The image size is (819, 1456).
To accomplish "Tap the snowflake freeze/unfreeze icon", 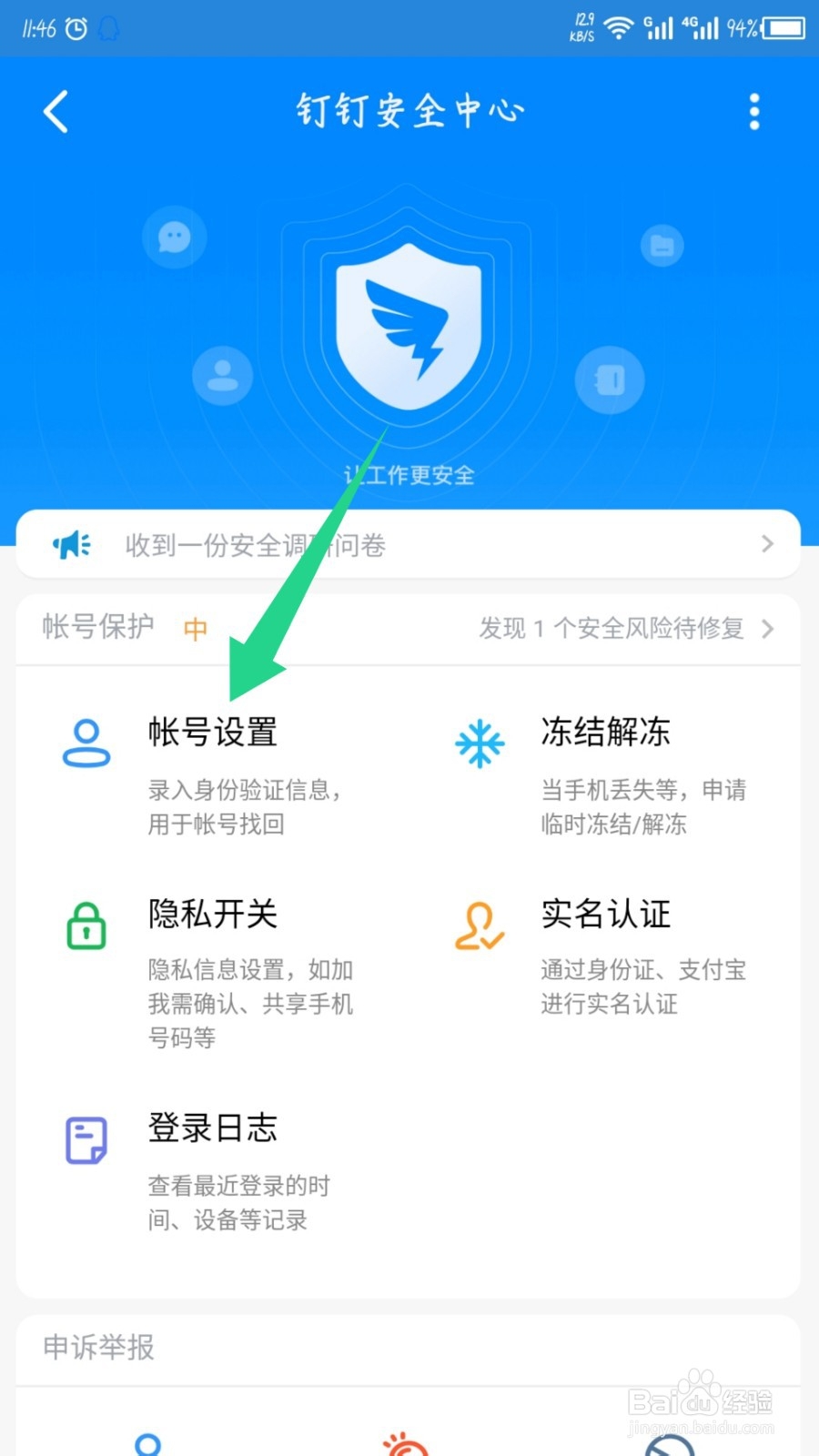I will [480, 742].
